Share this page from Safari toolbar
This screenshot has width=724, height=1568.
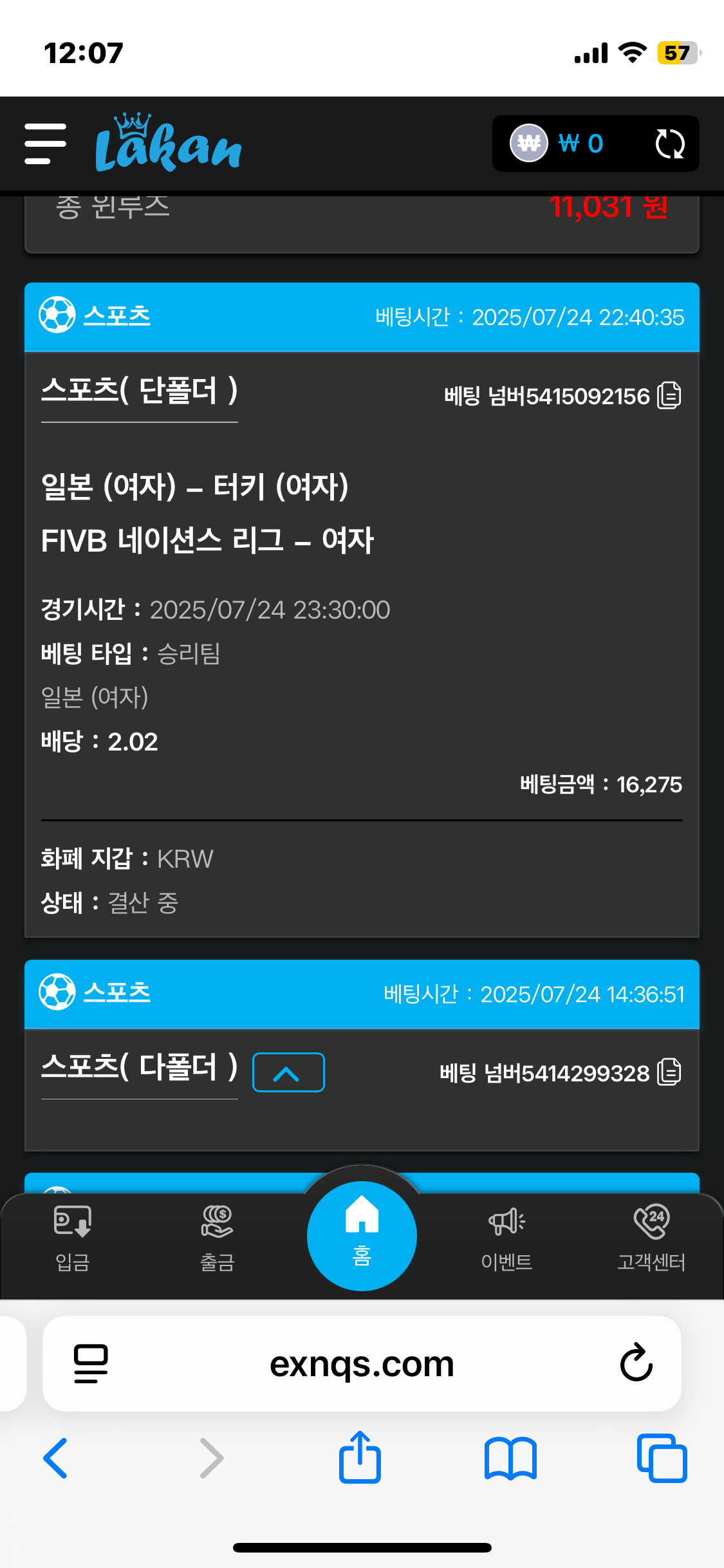pyautogui.click(x=360, y=1458)
